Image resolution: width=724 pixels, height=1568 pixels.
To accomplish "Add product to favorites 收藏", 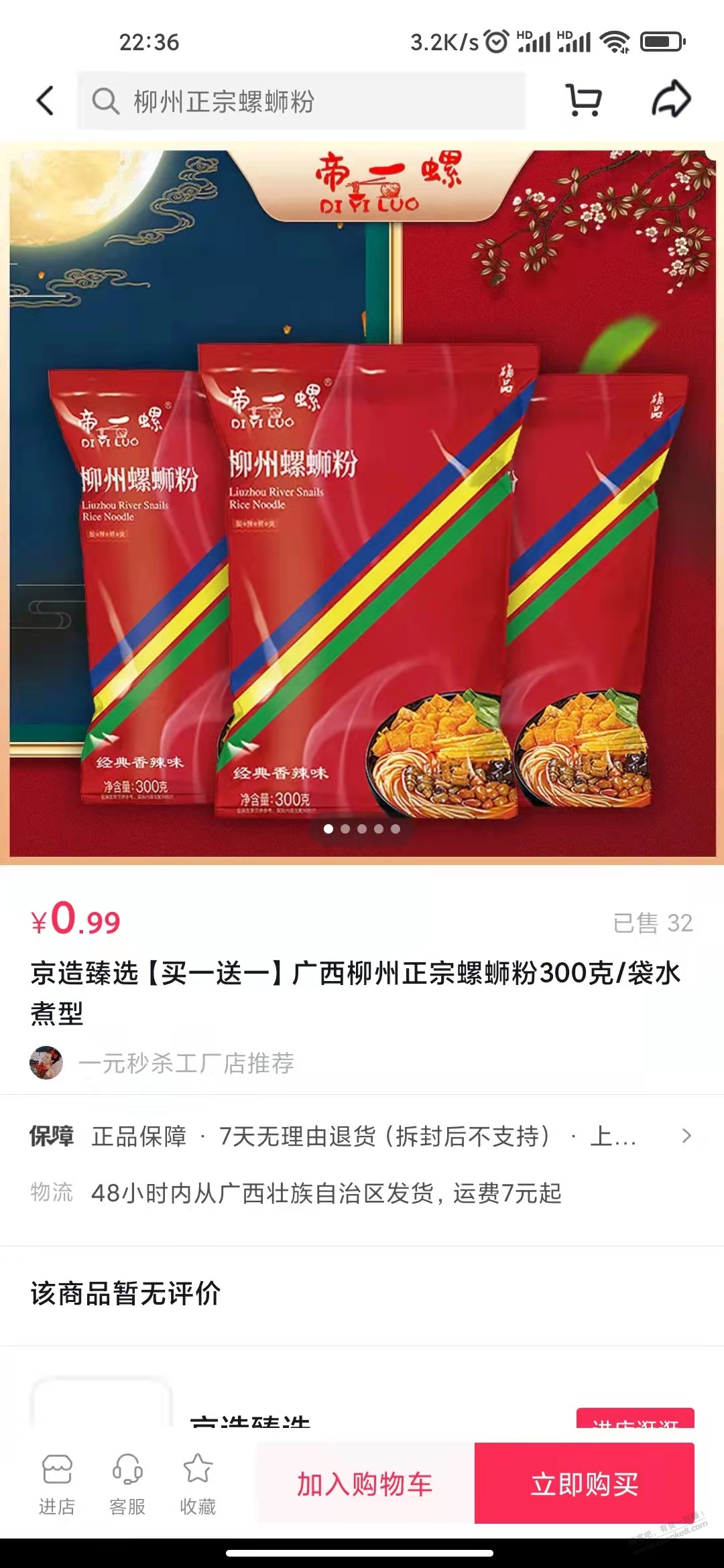I will point(198,1484).
